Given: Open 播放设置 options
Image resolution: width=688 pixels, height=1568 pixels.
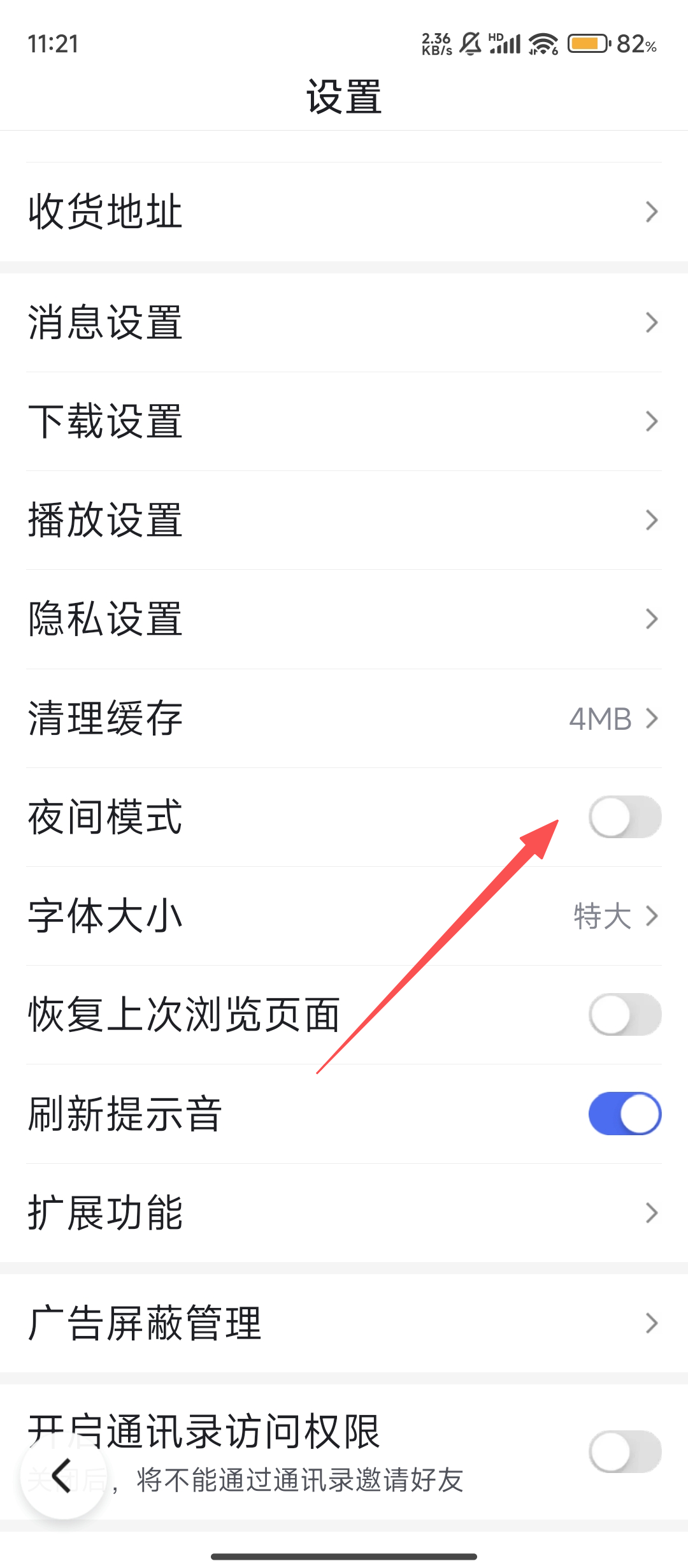Looking at the screenshot, I should coord(344,520).
